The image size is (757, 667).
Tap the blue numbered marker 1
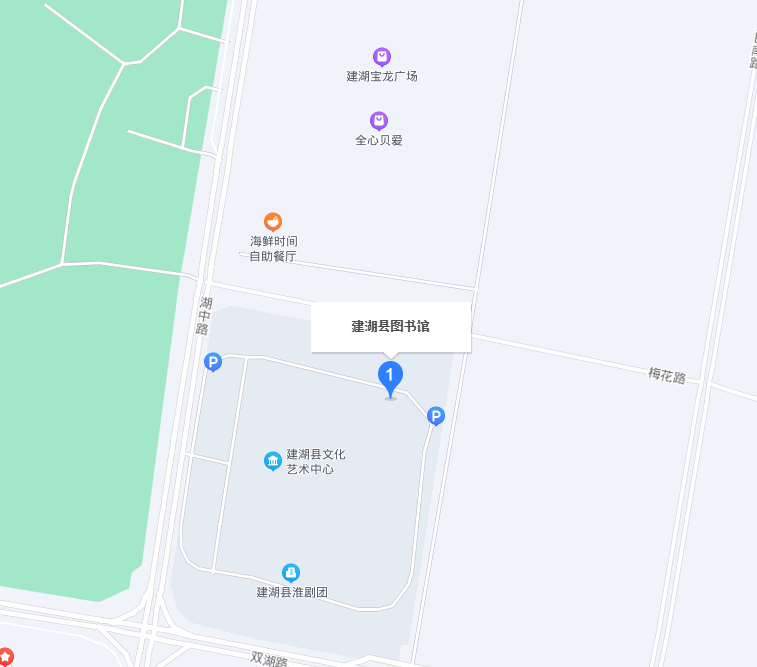pos(390,377)
